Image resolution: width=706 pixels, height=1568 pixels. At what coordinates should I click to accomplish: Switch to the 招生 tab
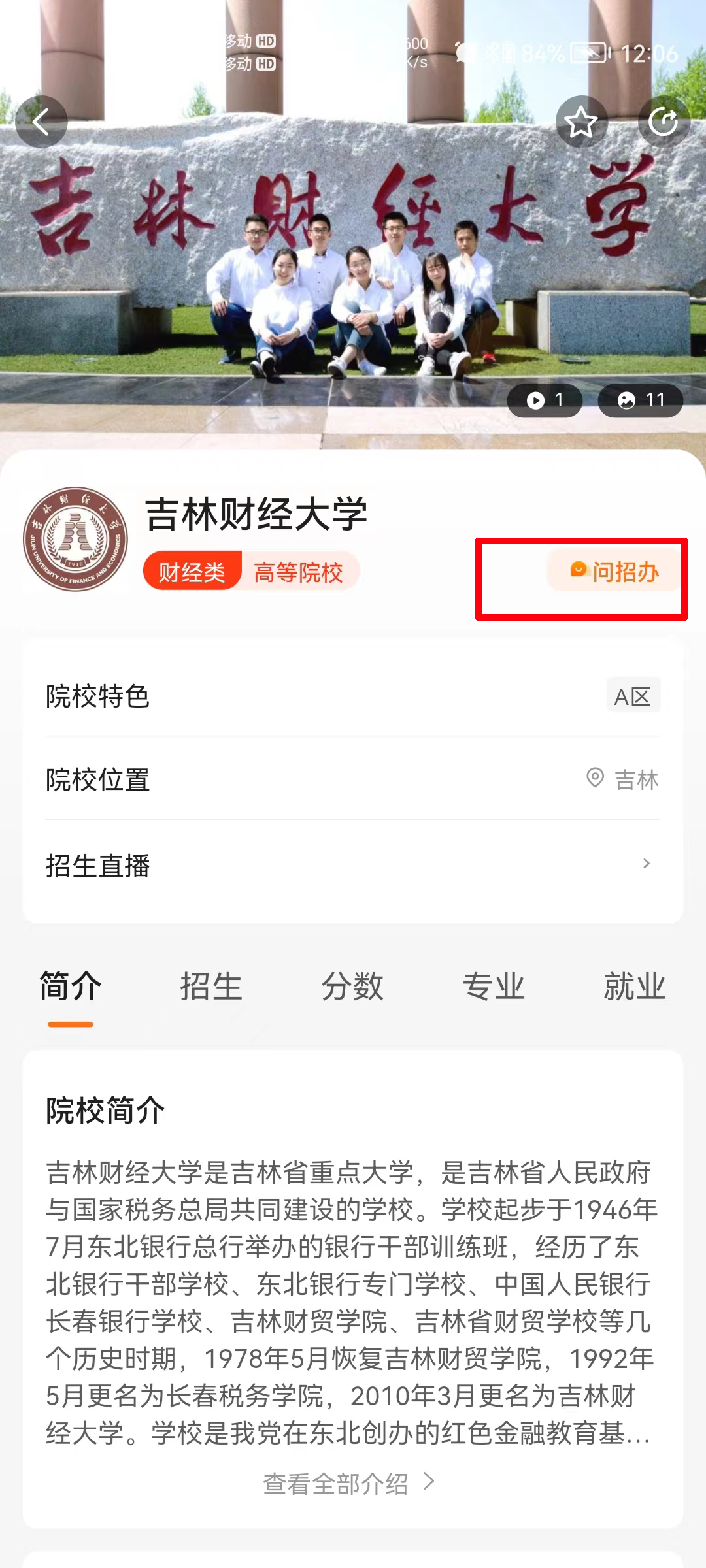[211, 987]
